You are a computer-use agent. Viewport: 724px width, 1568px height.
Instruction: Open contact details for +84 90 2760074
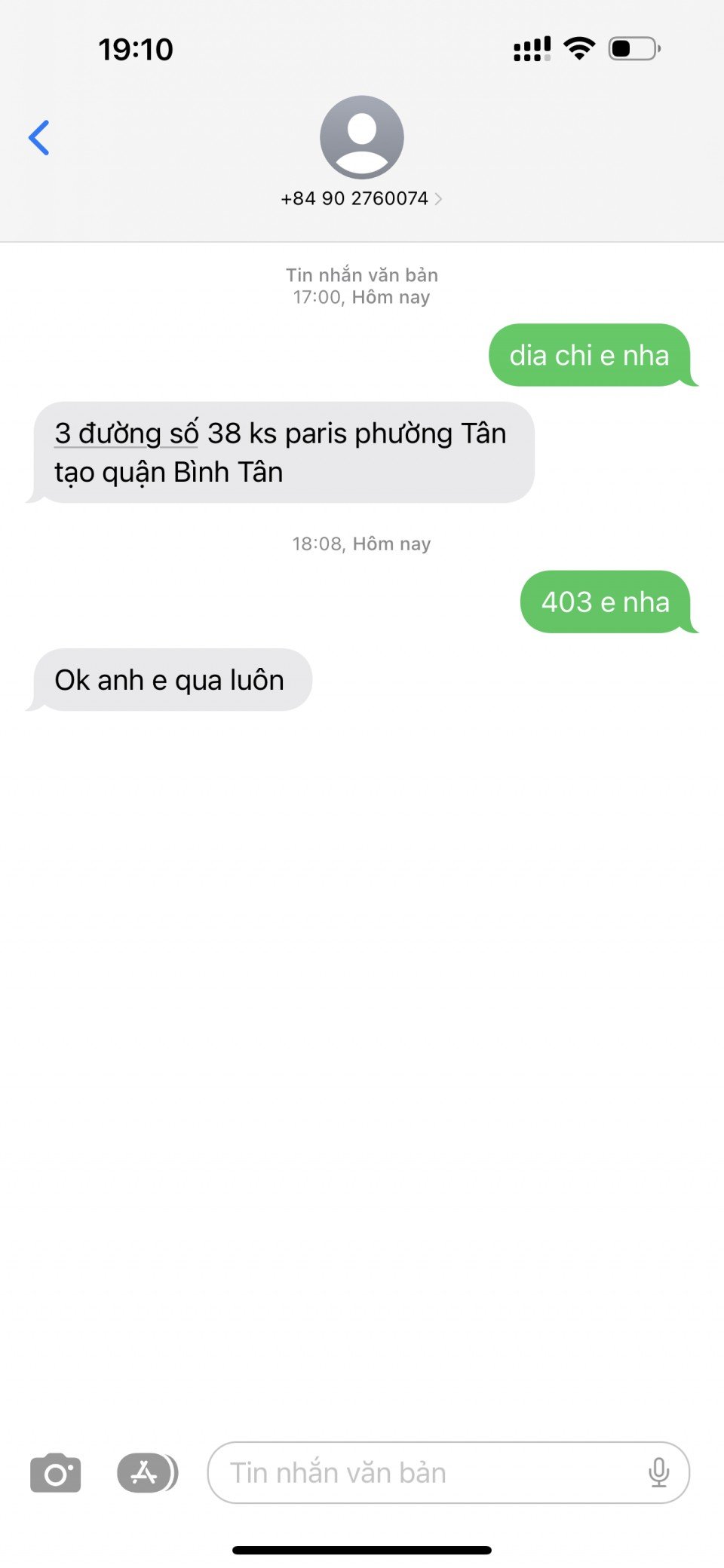[x=361, y=198]
